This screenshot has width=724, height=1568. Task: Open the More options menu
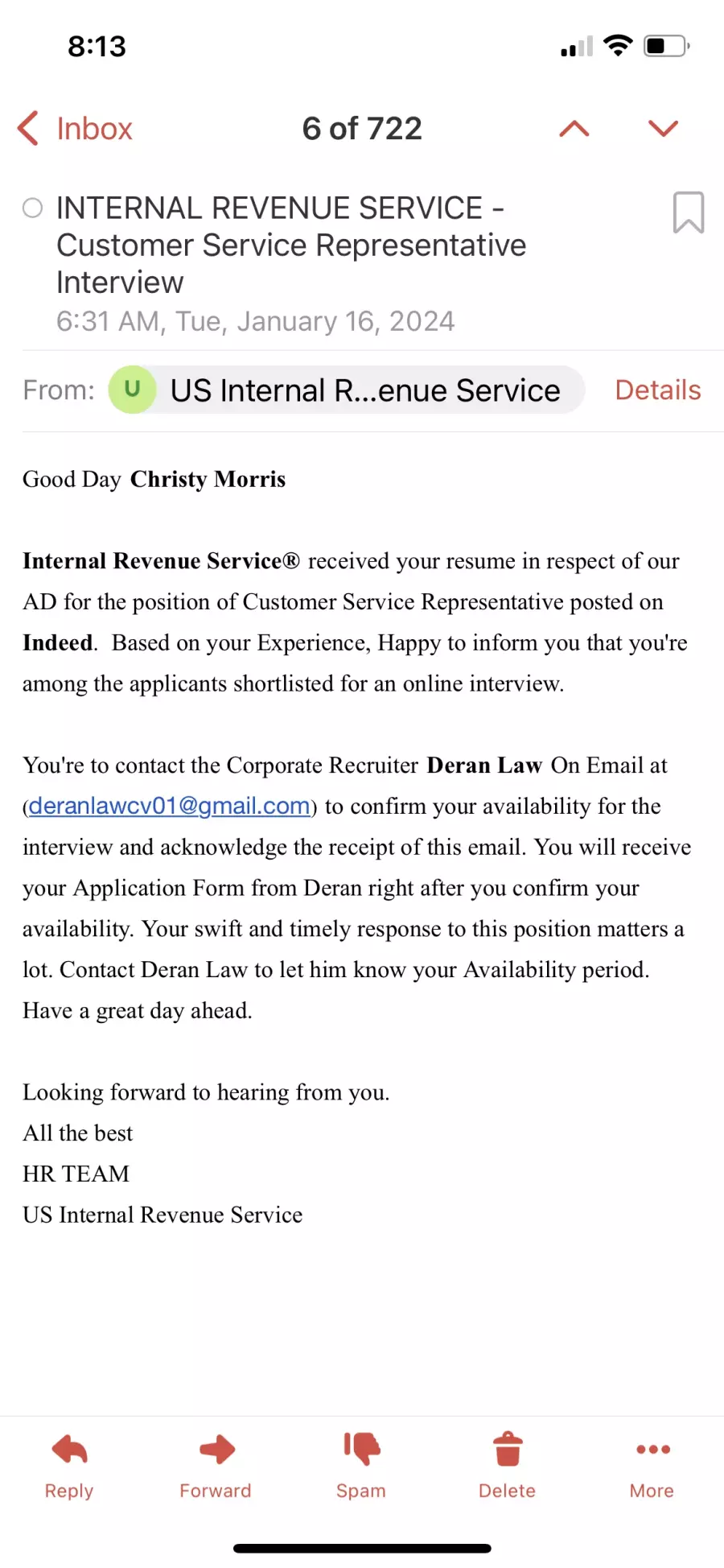[x=652, y=1466]
